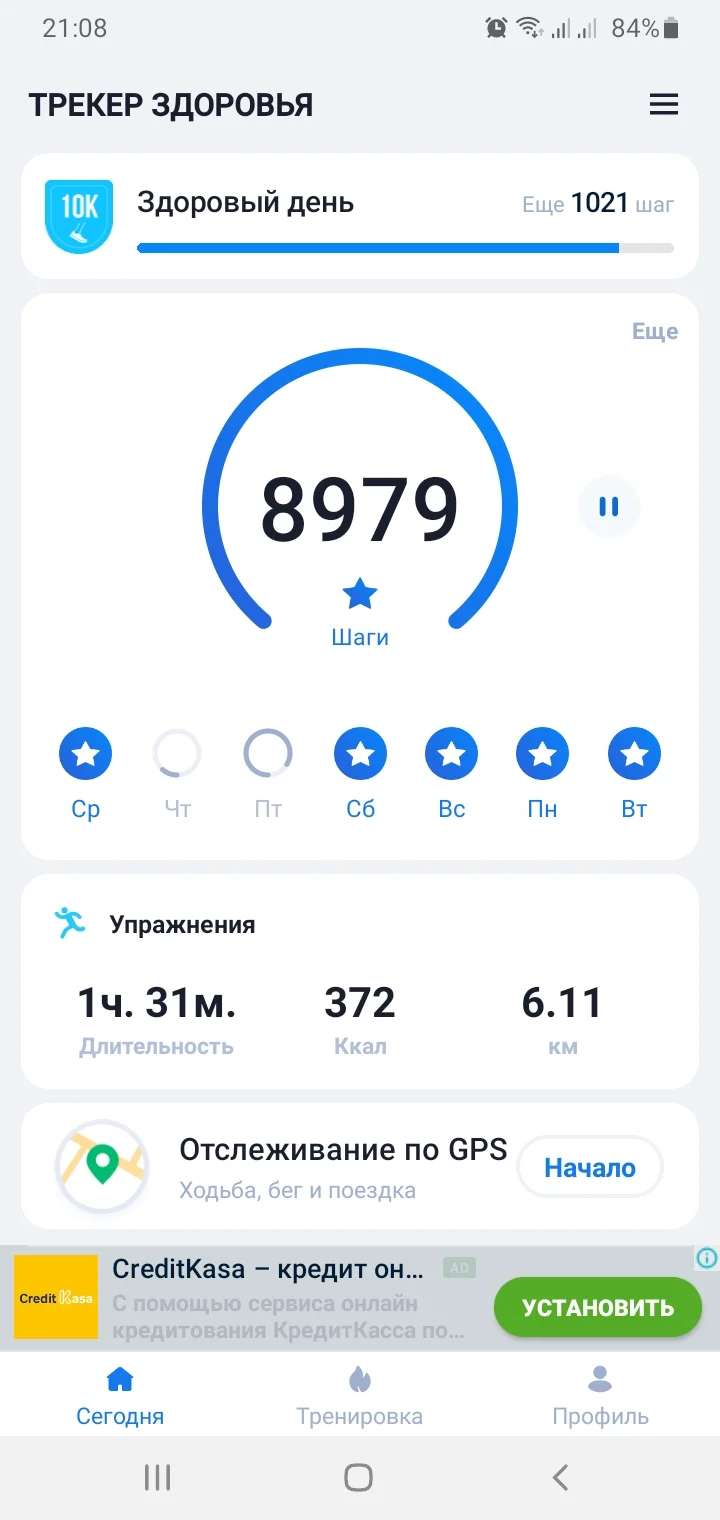
Task: Tap the GPS map pin icon
Action: tap(101, 1166)
